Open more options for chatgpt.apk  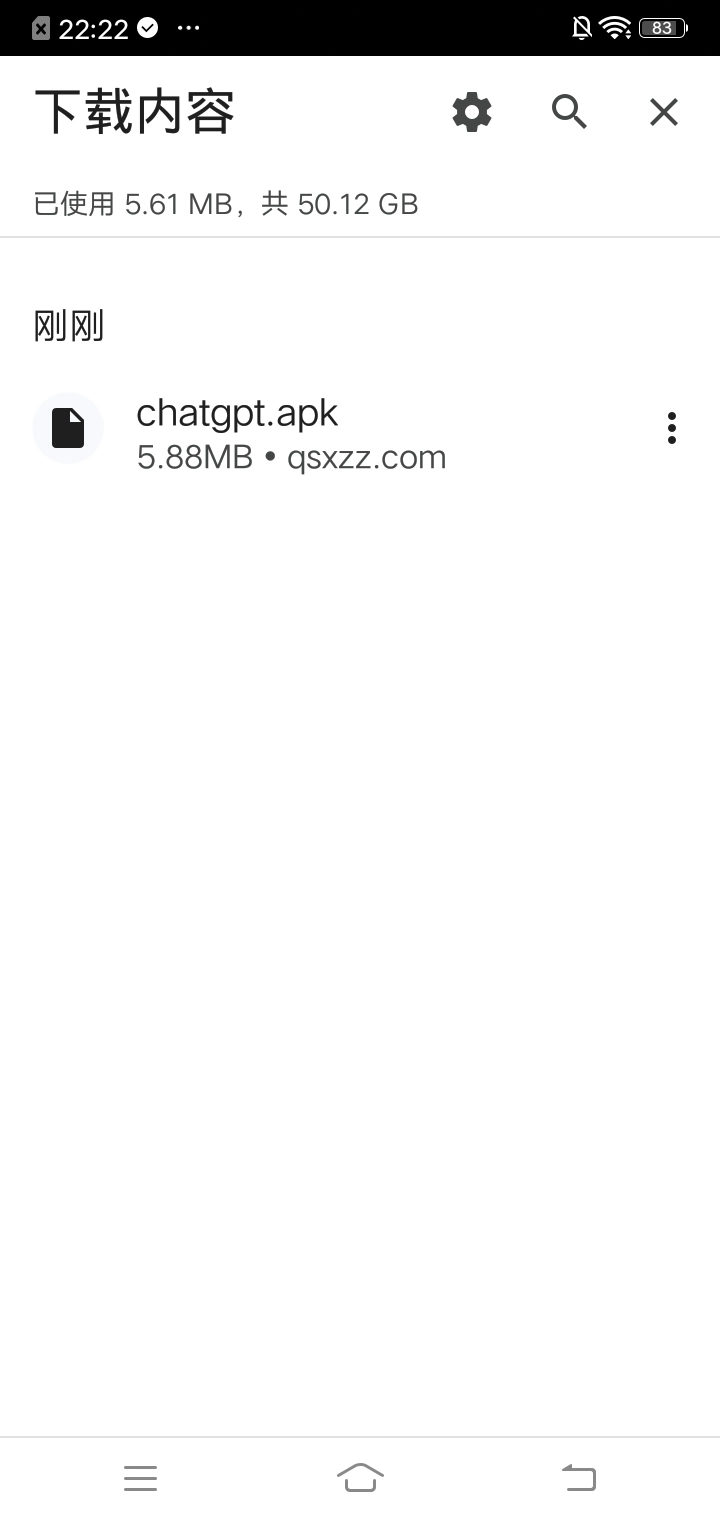(671, 428)
